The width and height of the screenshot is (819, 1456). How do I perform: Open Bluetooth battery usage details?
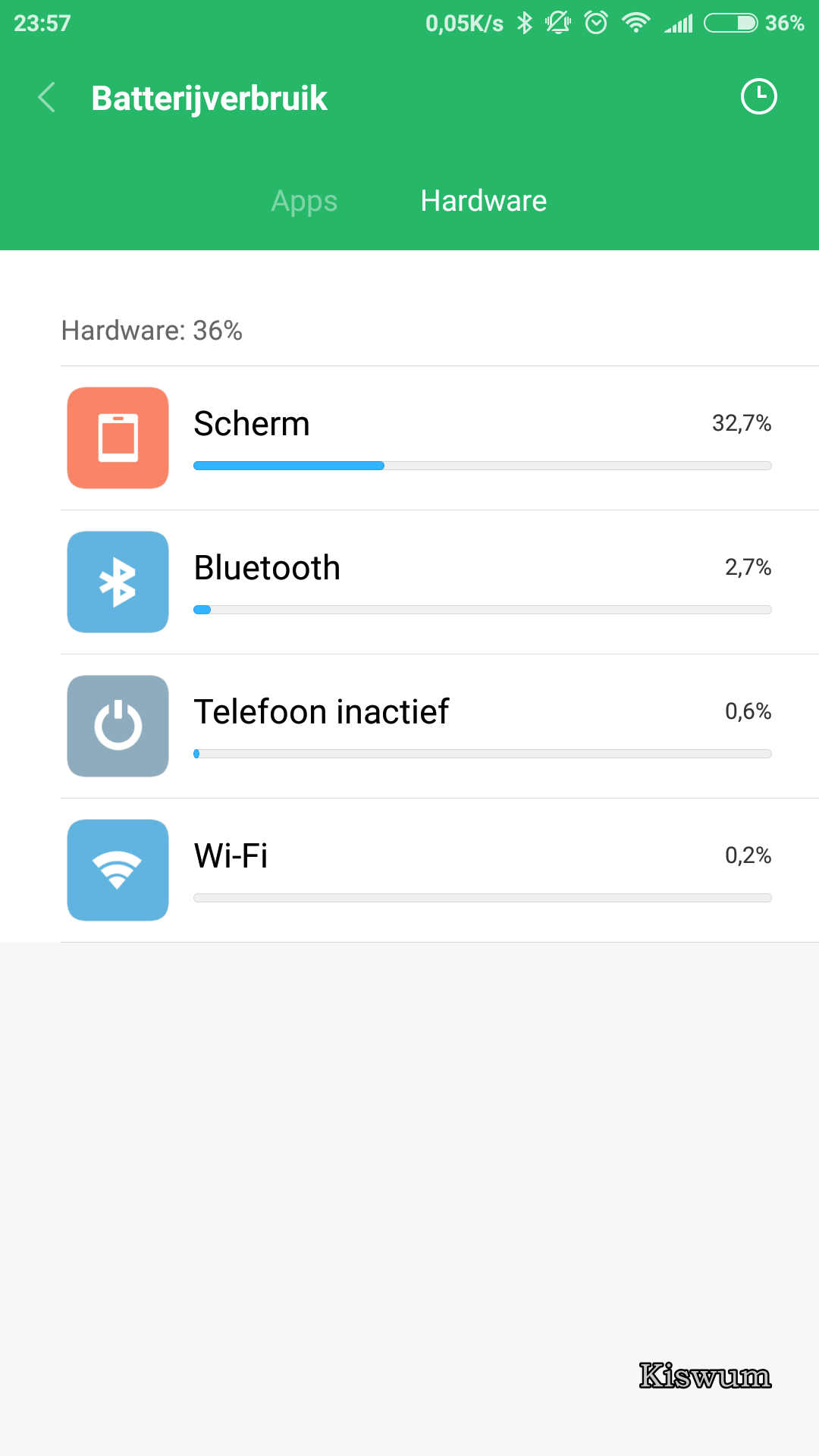tap(440, 582)
